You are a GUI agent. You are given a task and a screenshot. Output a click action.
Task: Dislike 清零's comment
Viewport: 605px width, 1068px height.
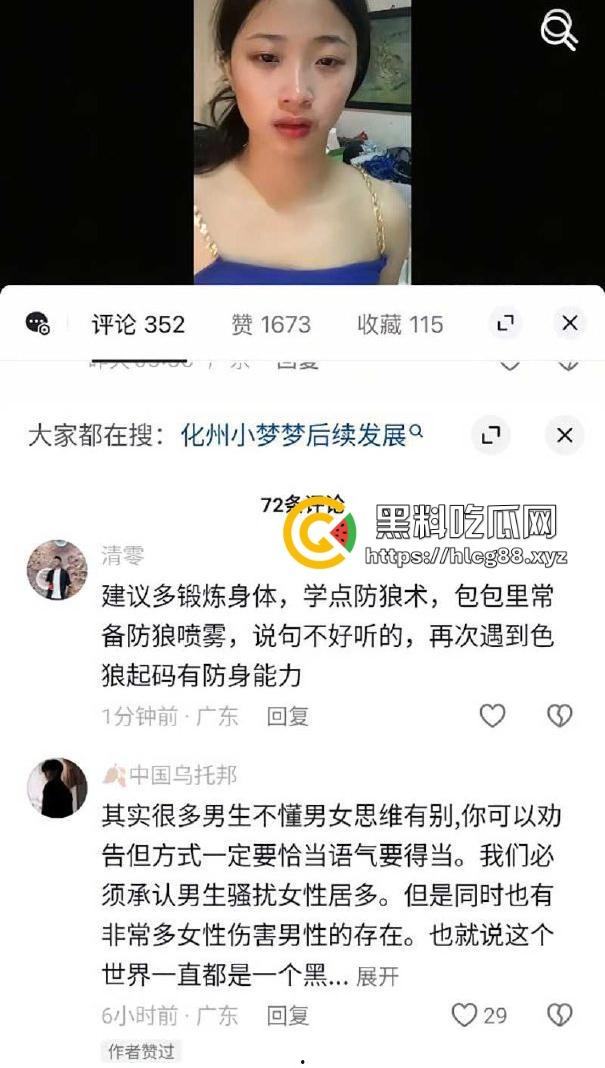click(559, 715)
